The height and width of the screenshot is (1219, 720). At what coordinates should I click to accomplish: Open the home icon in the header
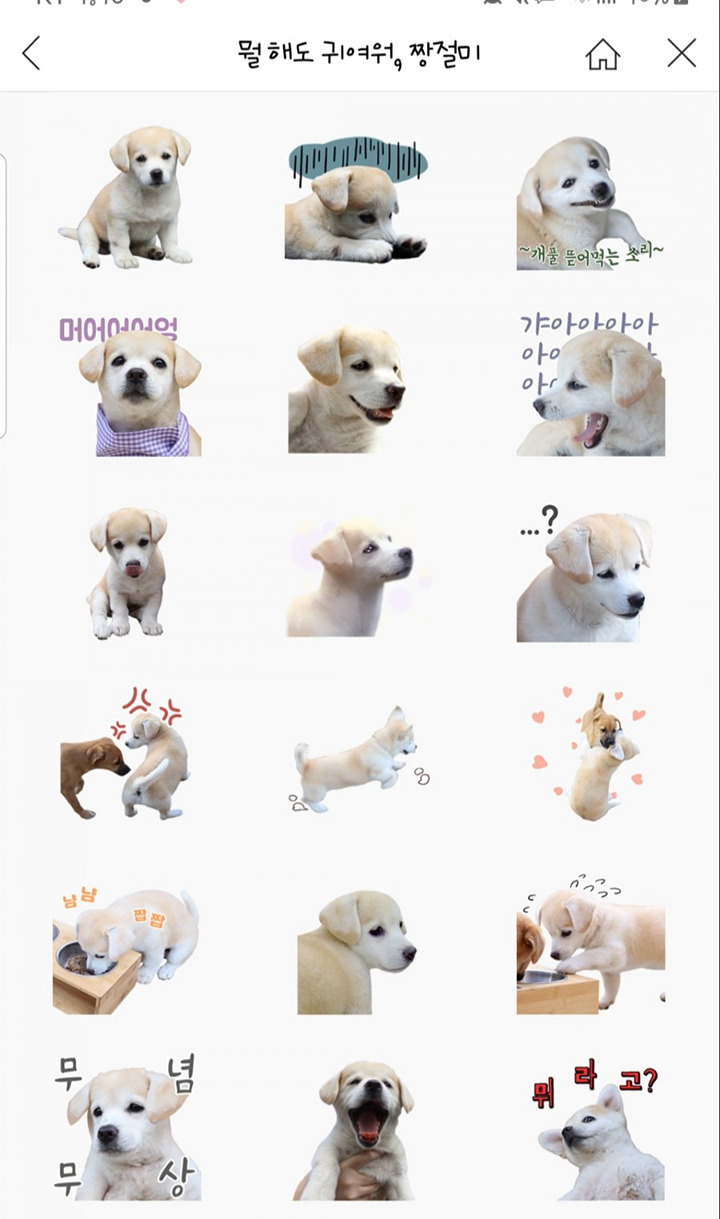(603, 54)
